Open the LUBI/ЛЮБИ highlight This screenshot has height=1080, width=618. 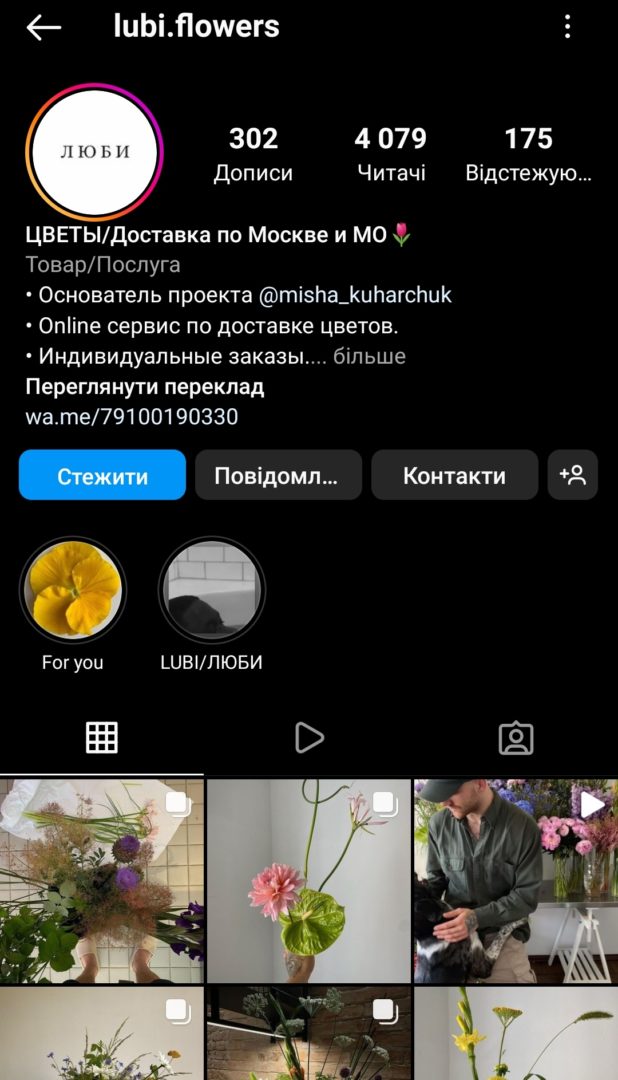click(x=212, y=589)
